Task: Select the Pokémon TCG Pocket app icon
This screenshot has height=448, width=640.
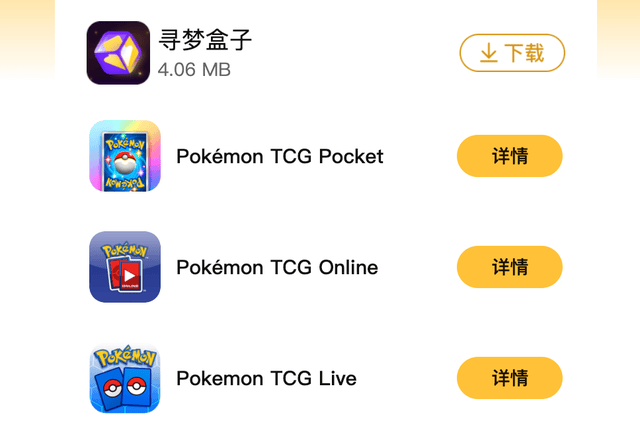Action: 125,156
